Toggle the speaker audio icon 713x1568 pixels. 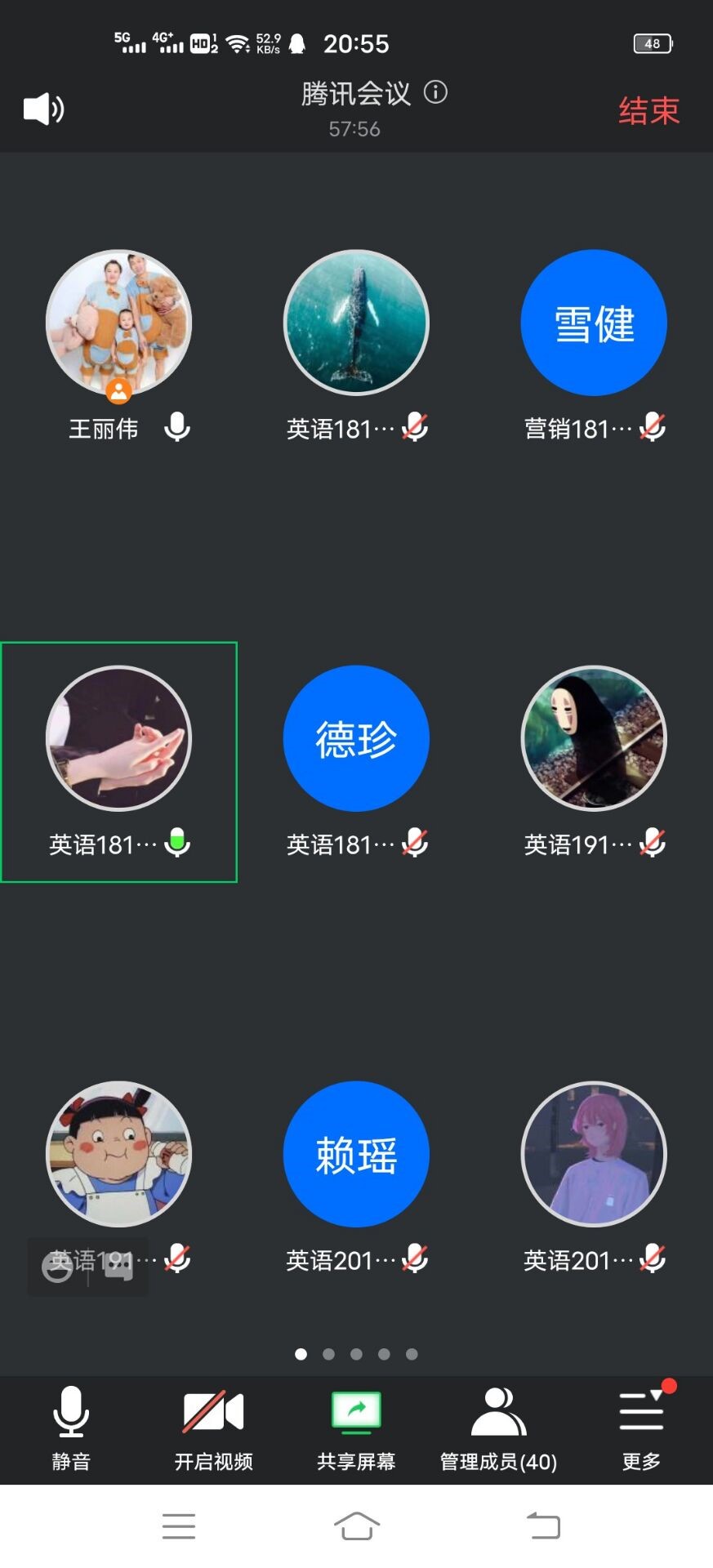(x=43, y=109)
